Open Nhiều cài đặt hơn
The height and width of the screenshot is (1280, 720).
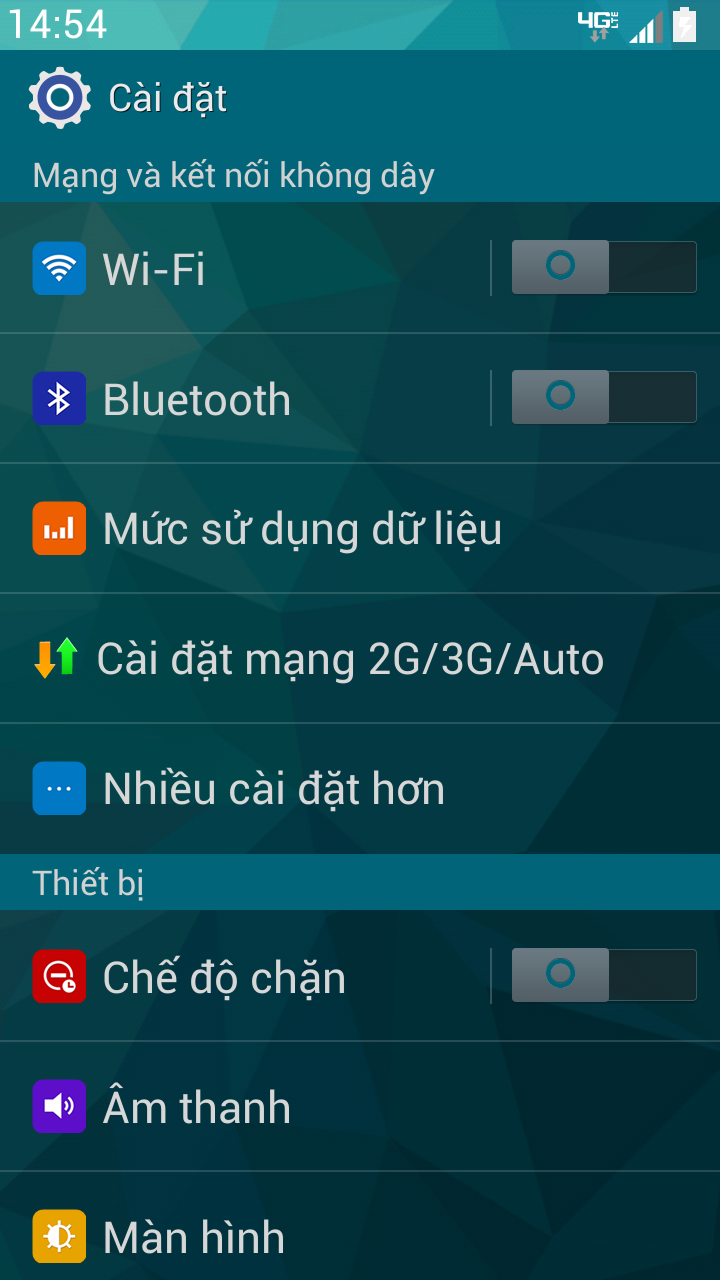point(360,788)
